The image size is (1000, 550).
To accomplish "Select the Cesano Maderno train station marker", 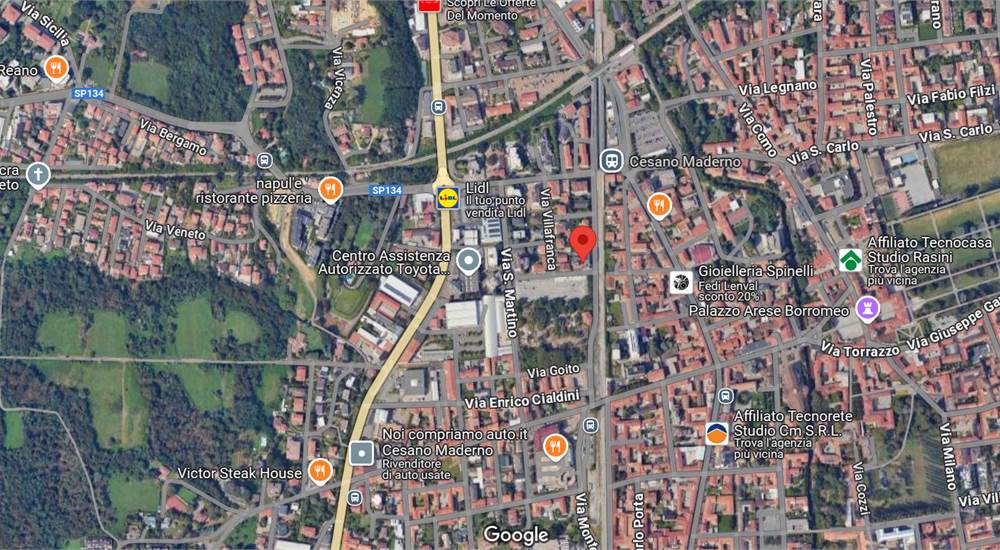I will click(x=610, y=161).
